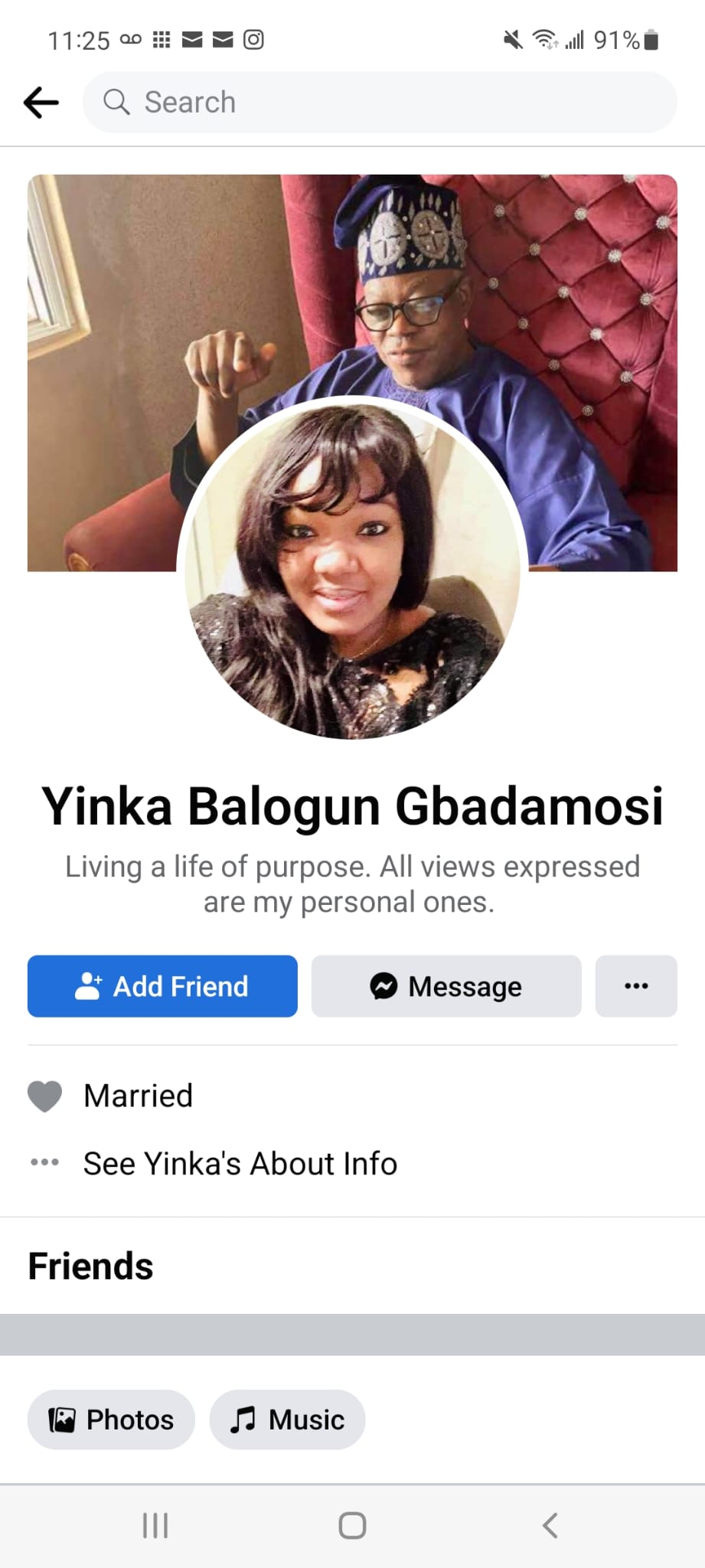The height and width of the screenshot is (1568, 705).
Task: Open the Photos chip
Action: coord(111,1419)
